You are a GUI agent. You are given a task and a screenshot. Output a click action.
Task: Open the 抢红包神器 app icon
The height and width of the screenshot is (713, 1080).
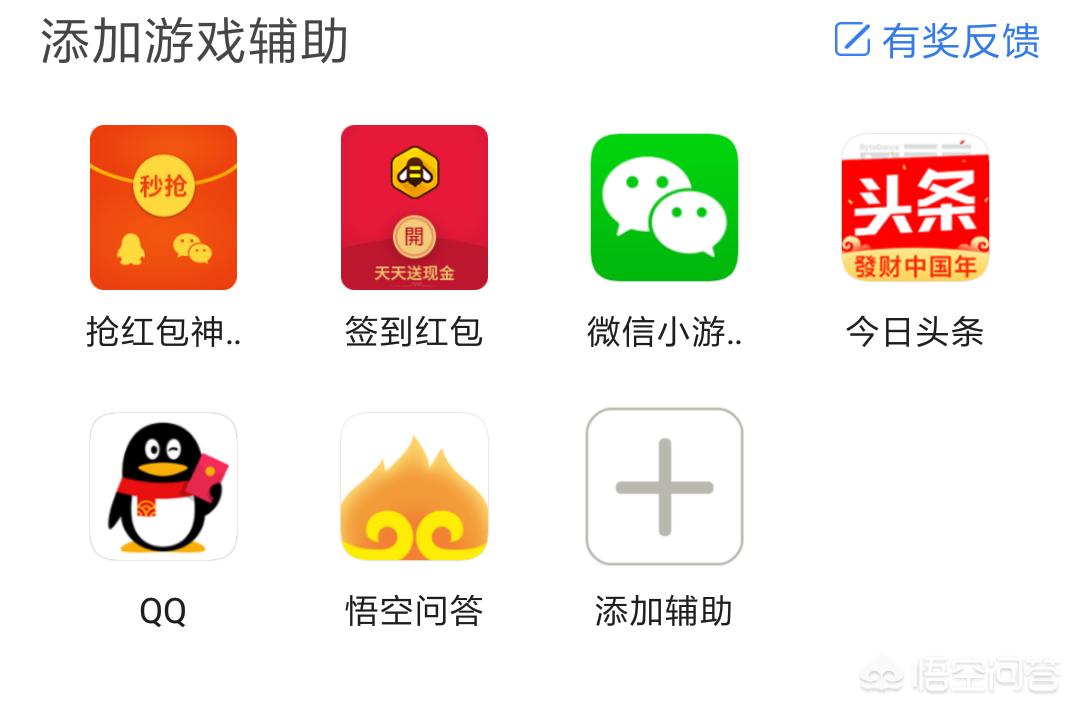(163, 207)
